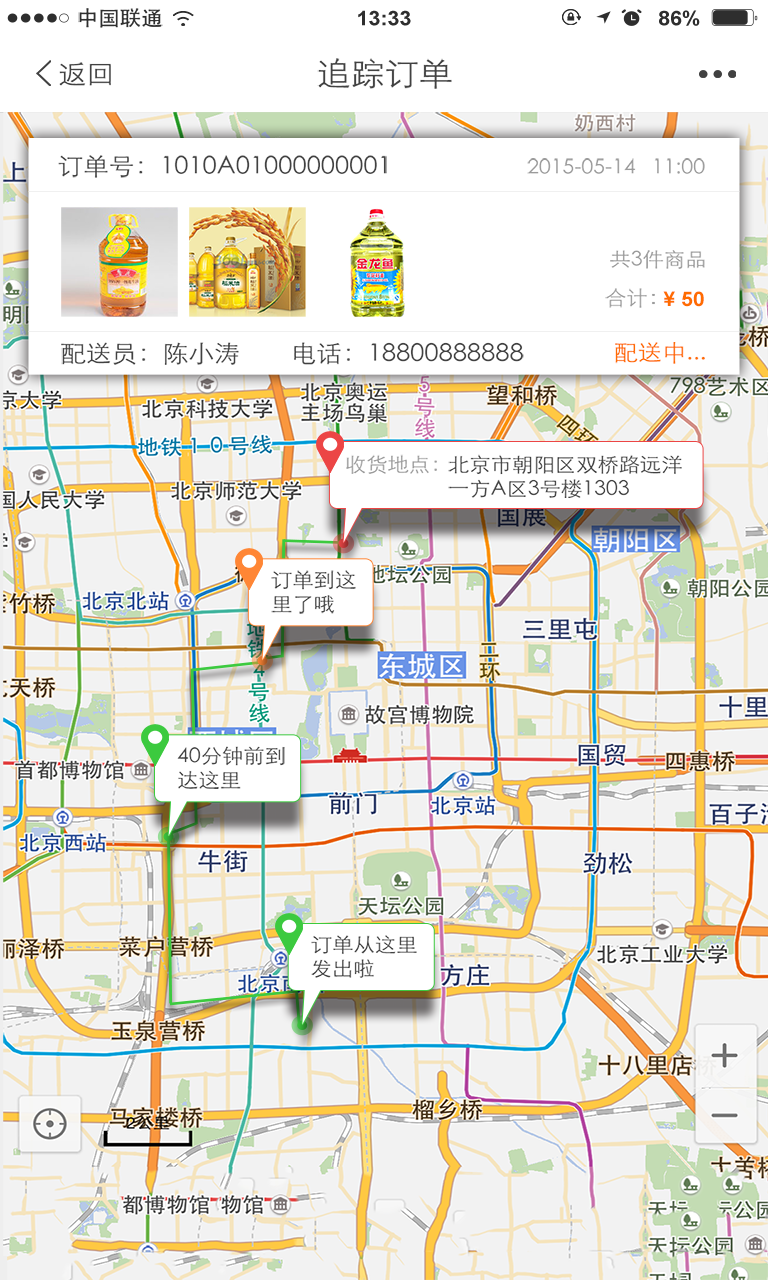Click the zoom in (+) map control
The width and height of the screenshot is (768, 1280).
click(x=726, y=1056)
